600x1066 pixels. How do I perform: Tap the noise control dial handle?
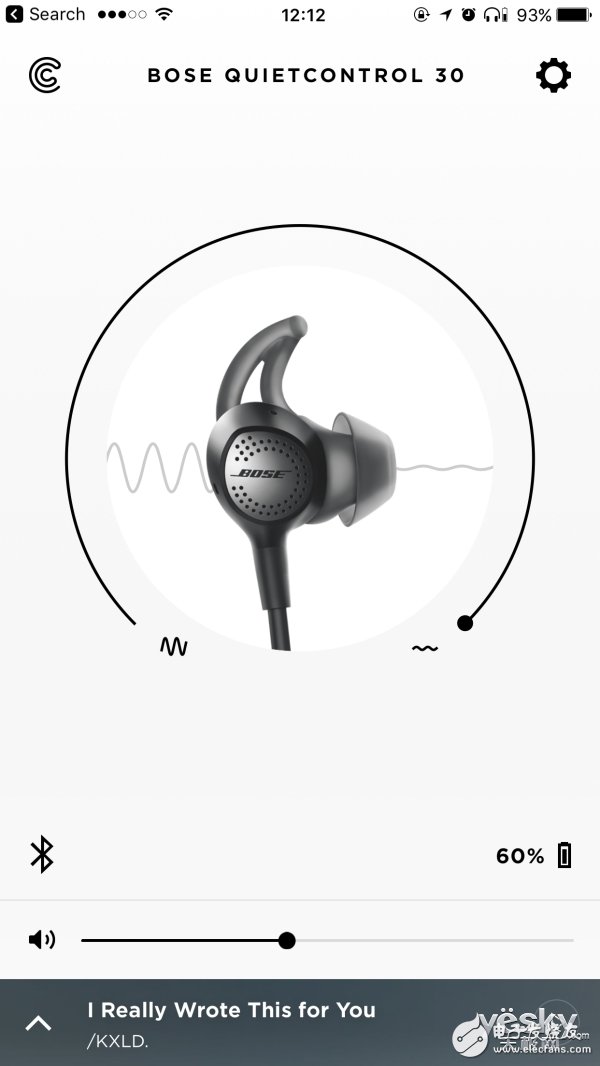pyautogui.click(x=465, y=623)
